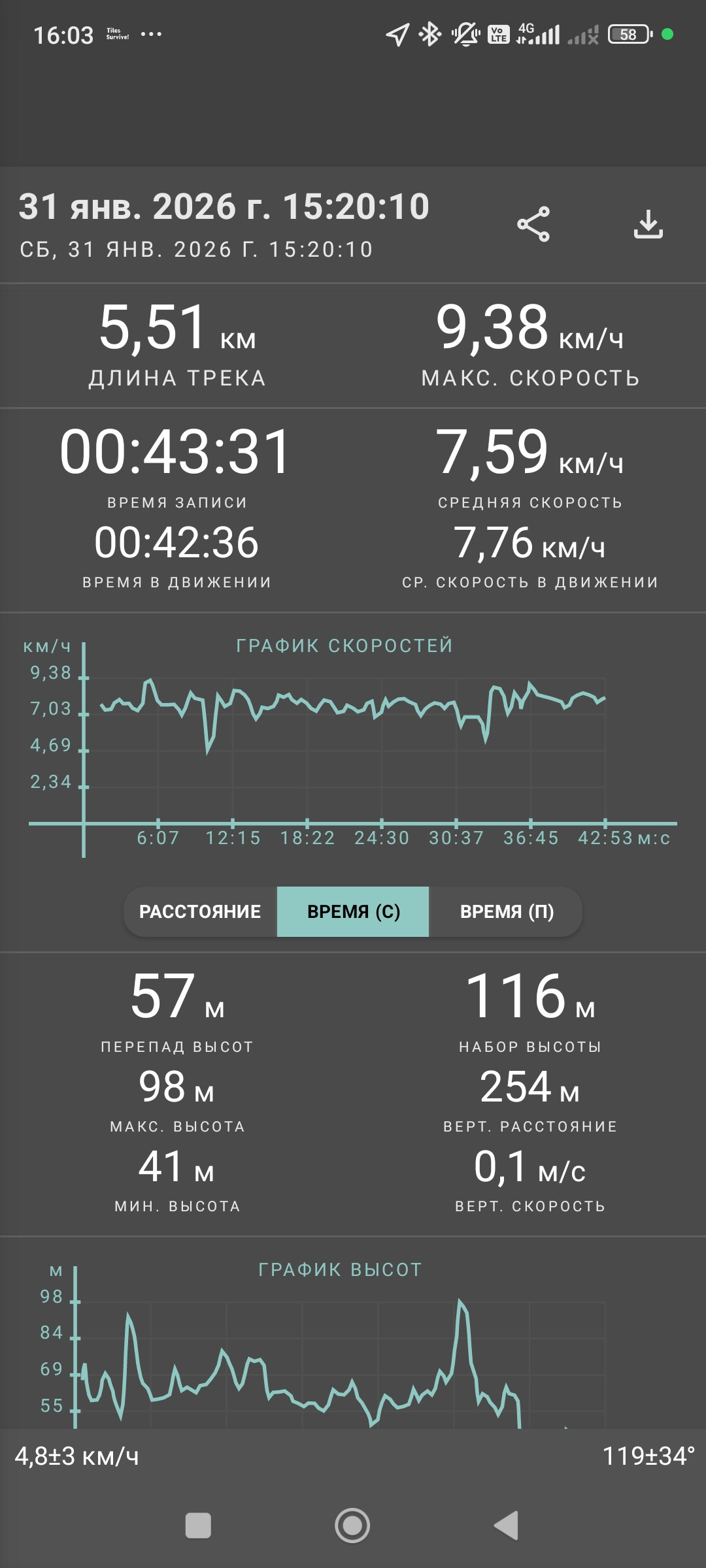
Task: Download the track file
Action: tap(648, 224)
